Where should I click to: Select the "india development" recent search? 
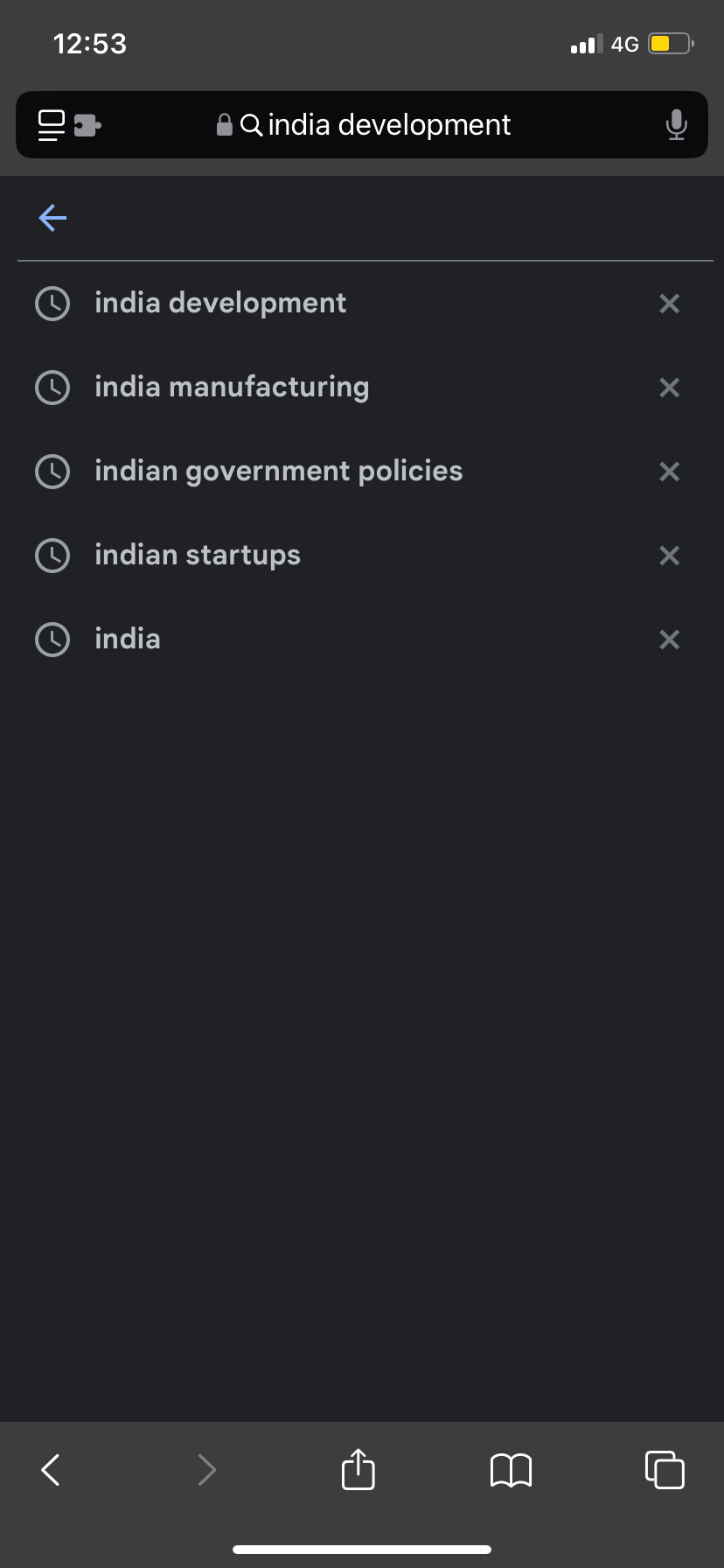(x=220, y=304)
